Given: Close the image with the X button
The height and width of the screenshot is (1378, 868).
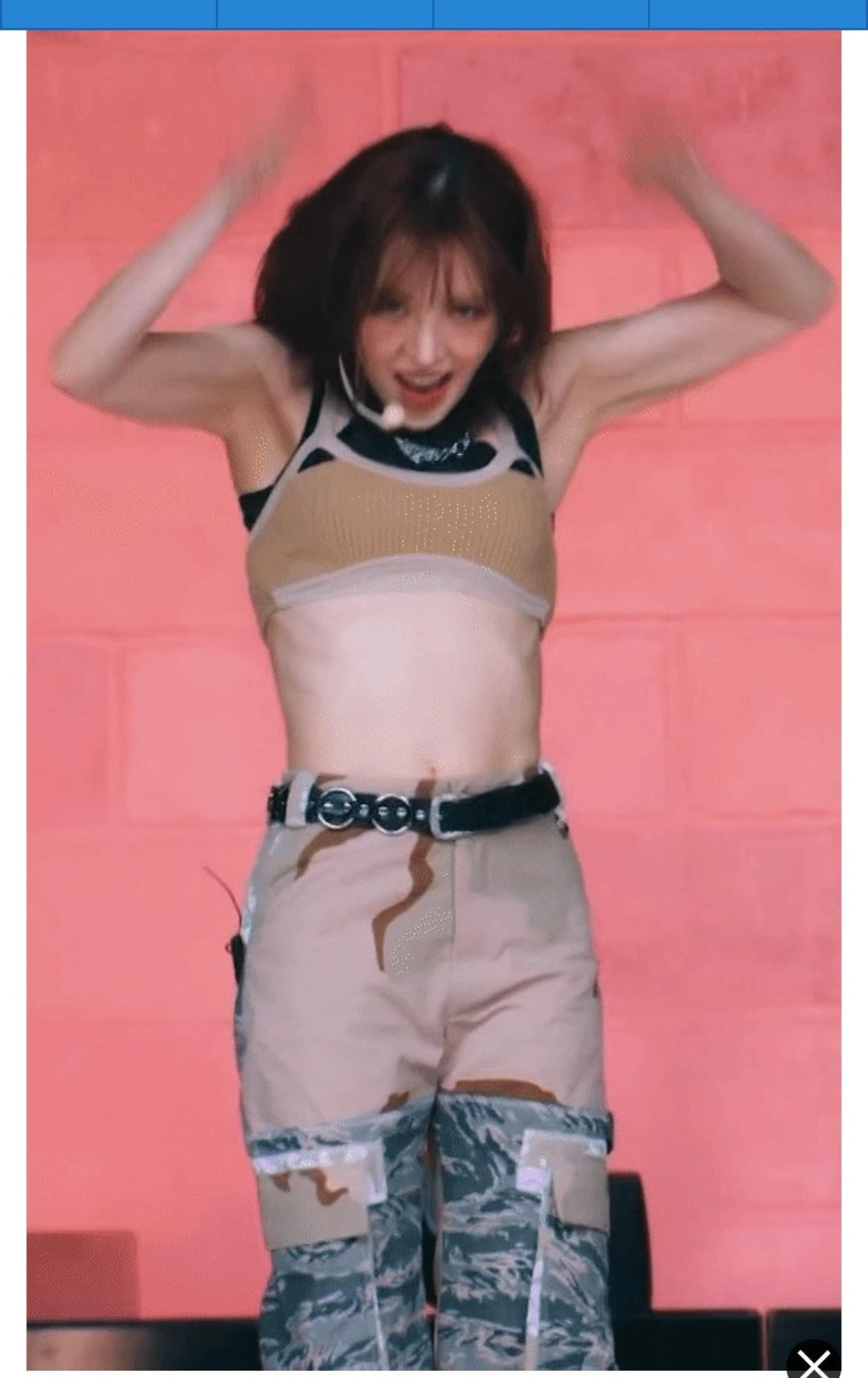Looking at the screenshot, I should [813, 1360].
